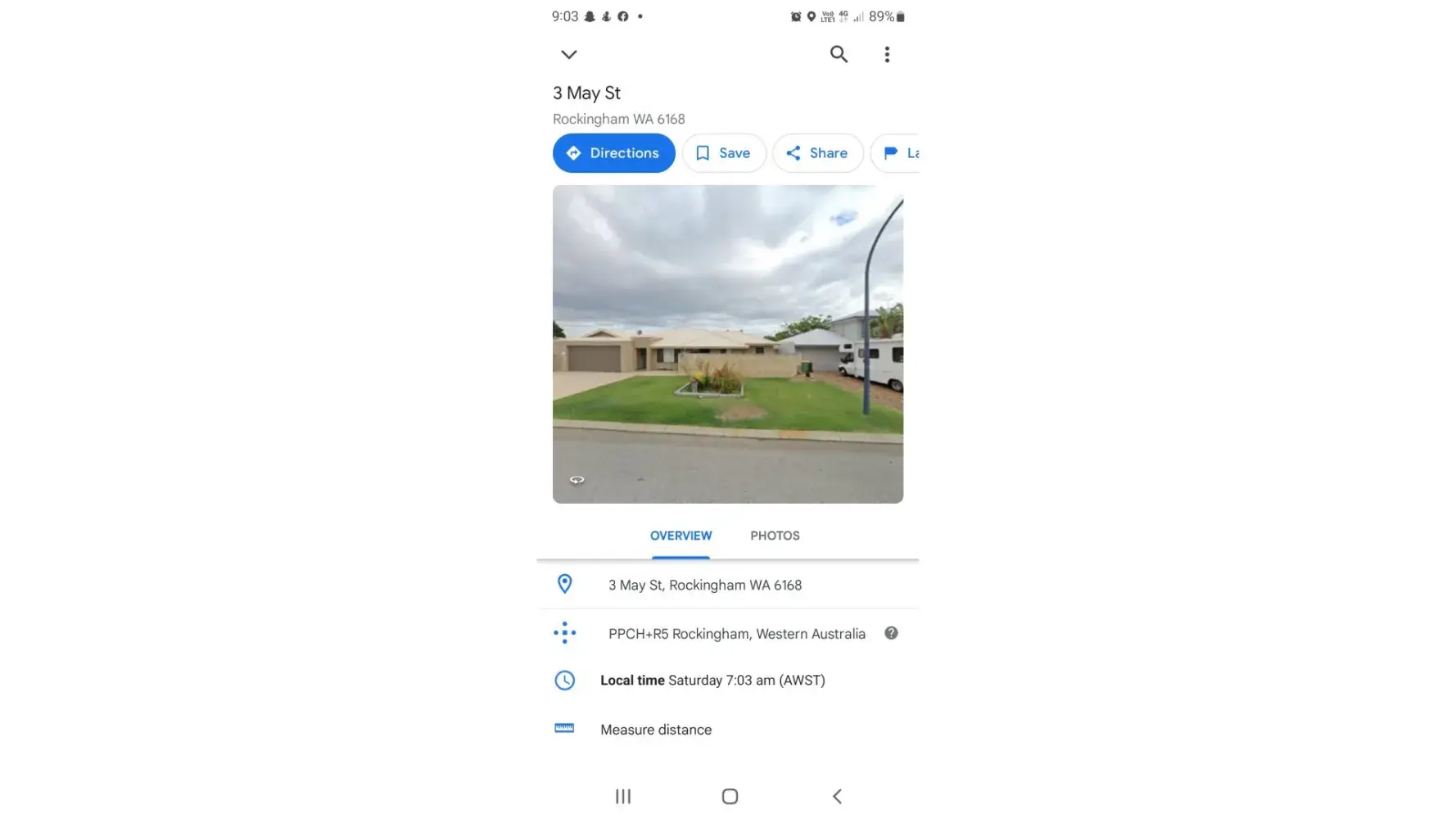The width and height of the screenshot is (1456, 819).
Task: Switch to the Photos tab
Action: (x=775, y=536)
